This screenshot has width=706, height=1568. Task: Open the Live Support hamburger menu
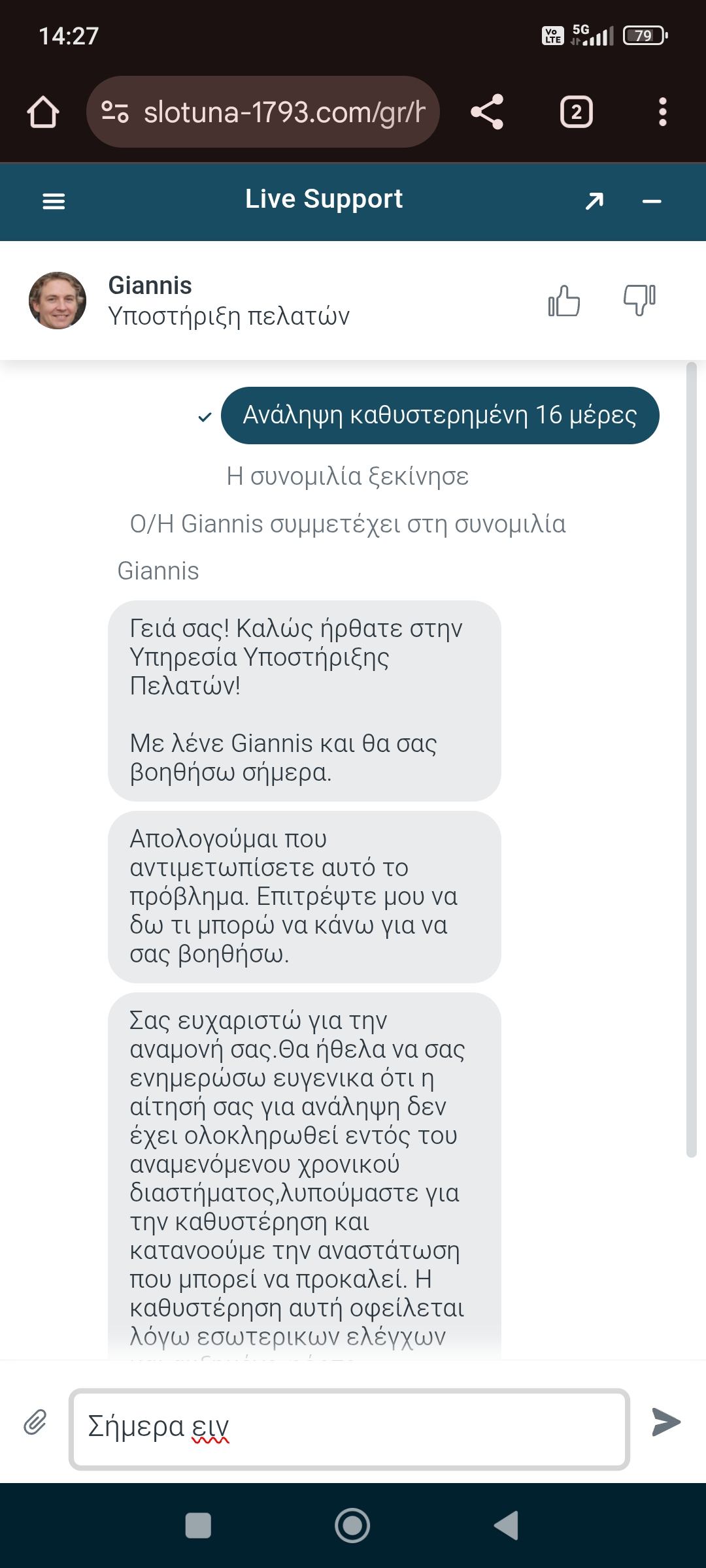point(54,201)
